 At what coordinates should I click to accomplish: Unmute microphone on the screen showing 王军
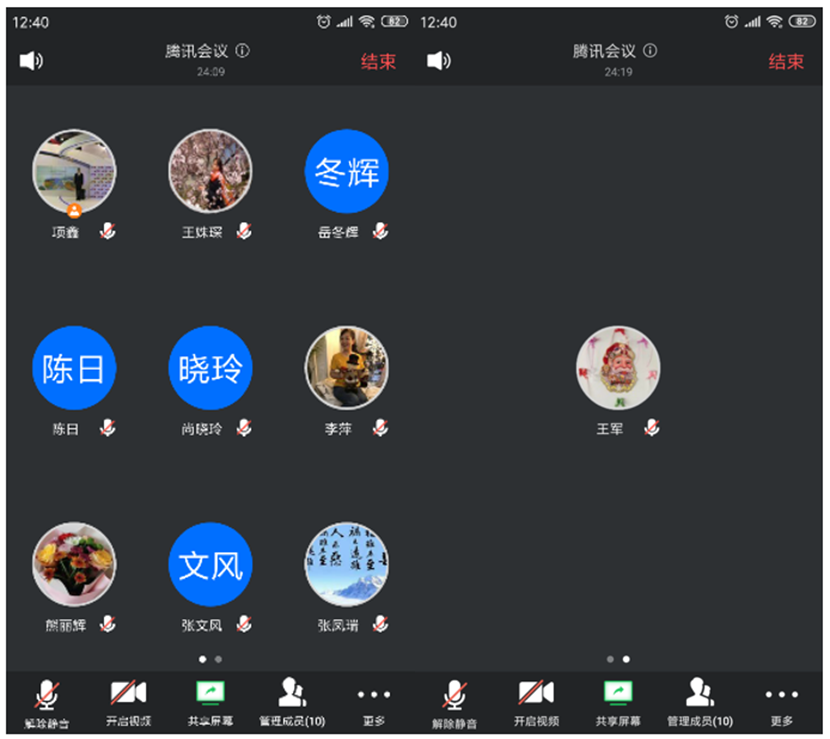[455, 702]
